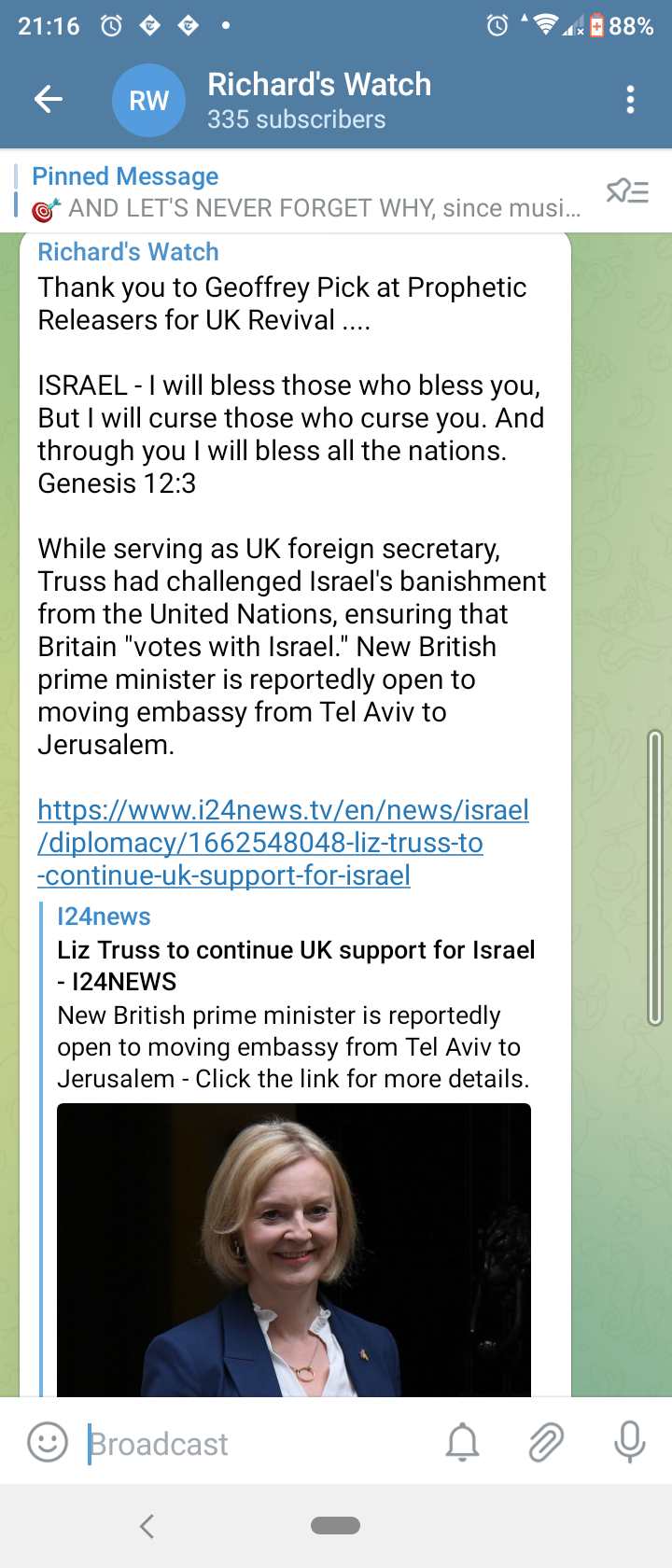The height and width of the screenshot is (1568, 672).
Task: Tap the system back button
Action: [x=147, y=1526]
